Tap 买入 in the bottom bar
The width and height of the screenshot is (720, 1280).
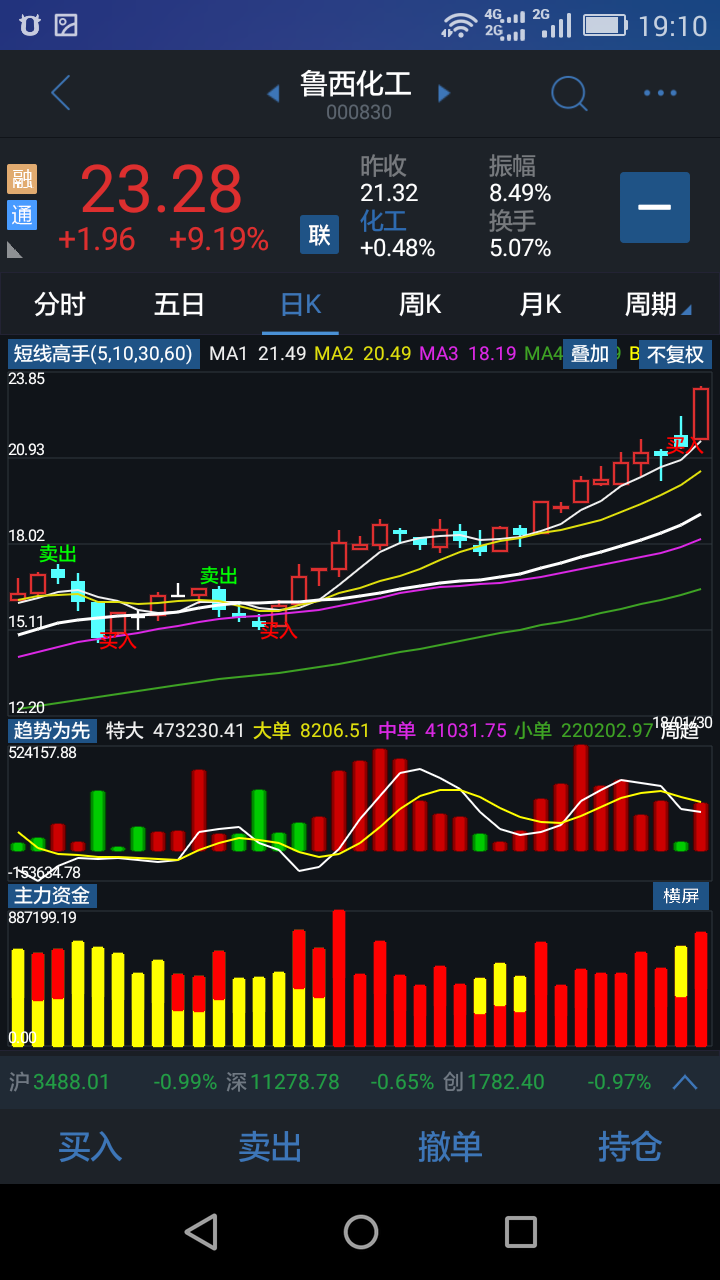click(90, 1146)
